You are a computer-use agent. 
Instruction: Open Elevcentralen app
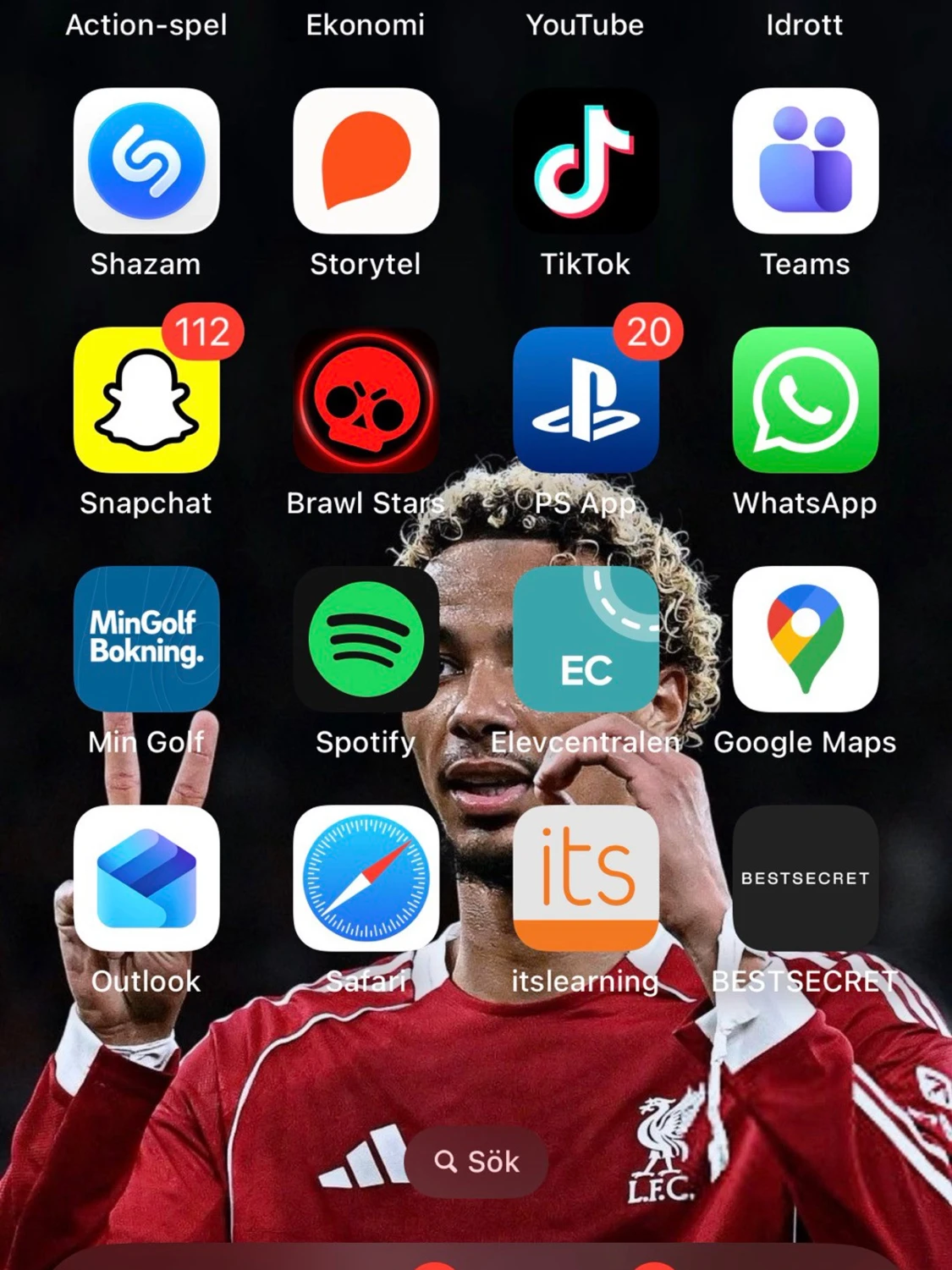(586, 639)
